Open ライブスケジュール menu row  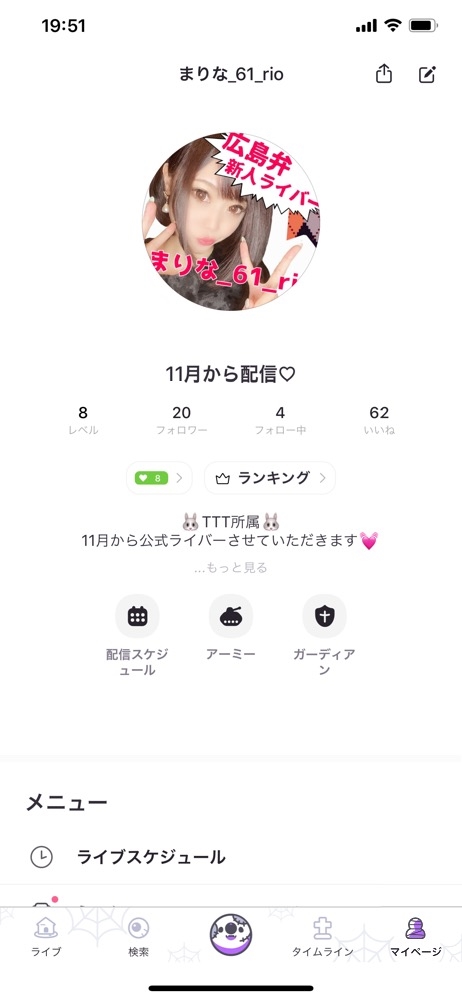[231, 857]
